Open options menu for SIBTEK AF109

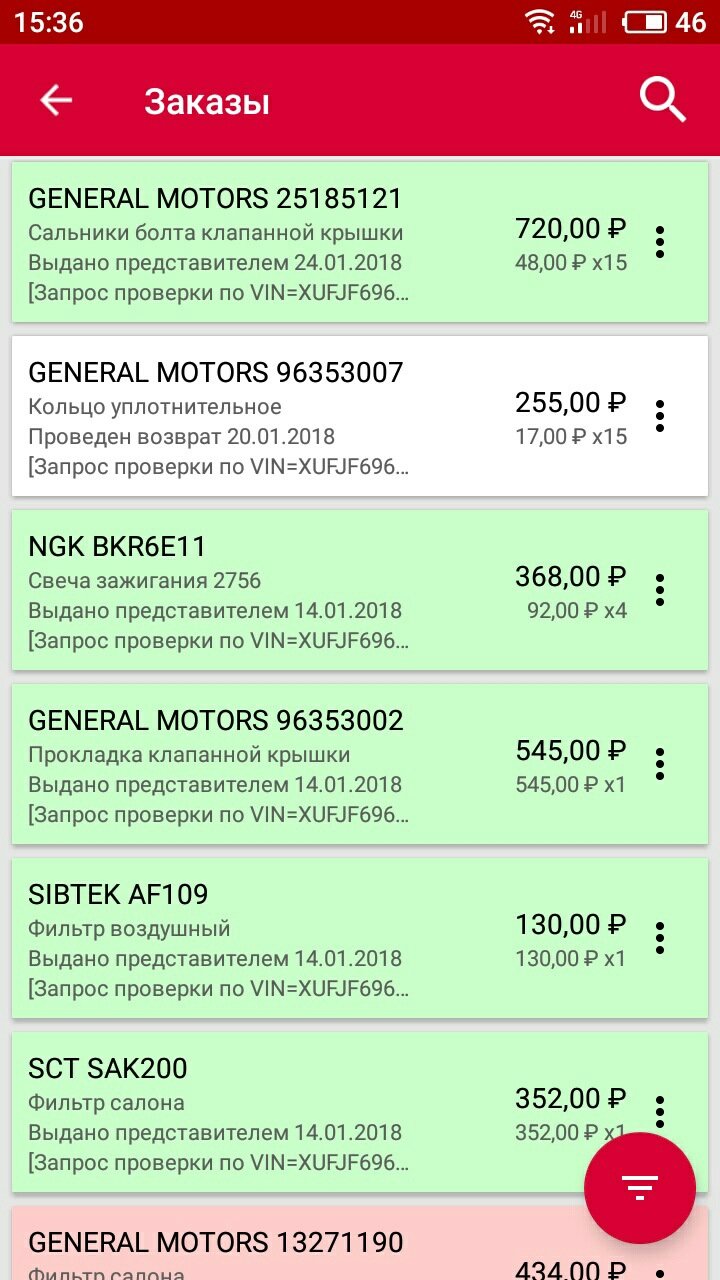point(659,937)
